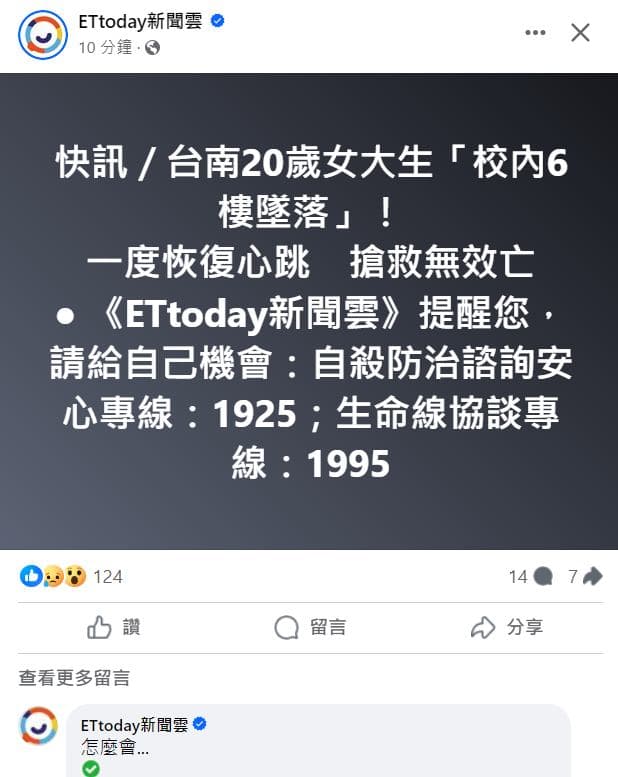Open the three-dot post options menu
The width and height of the screenshot is (618, 777).
pyautogui.click(x=535, y=32)
